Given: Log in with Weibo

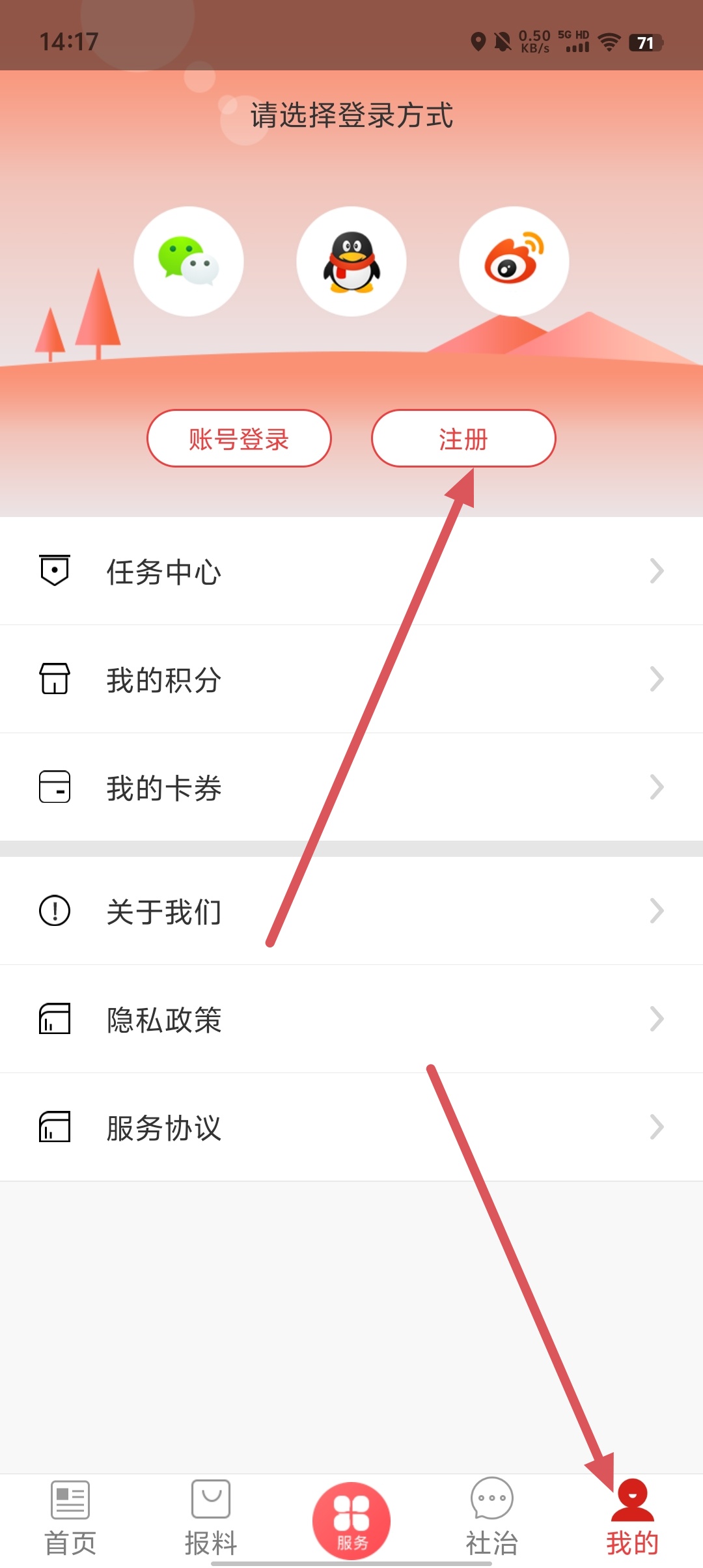Looking at the screenshot, I should coord(514,261).
